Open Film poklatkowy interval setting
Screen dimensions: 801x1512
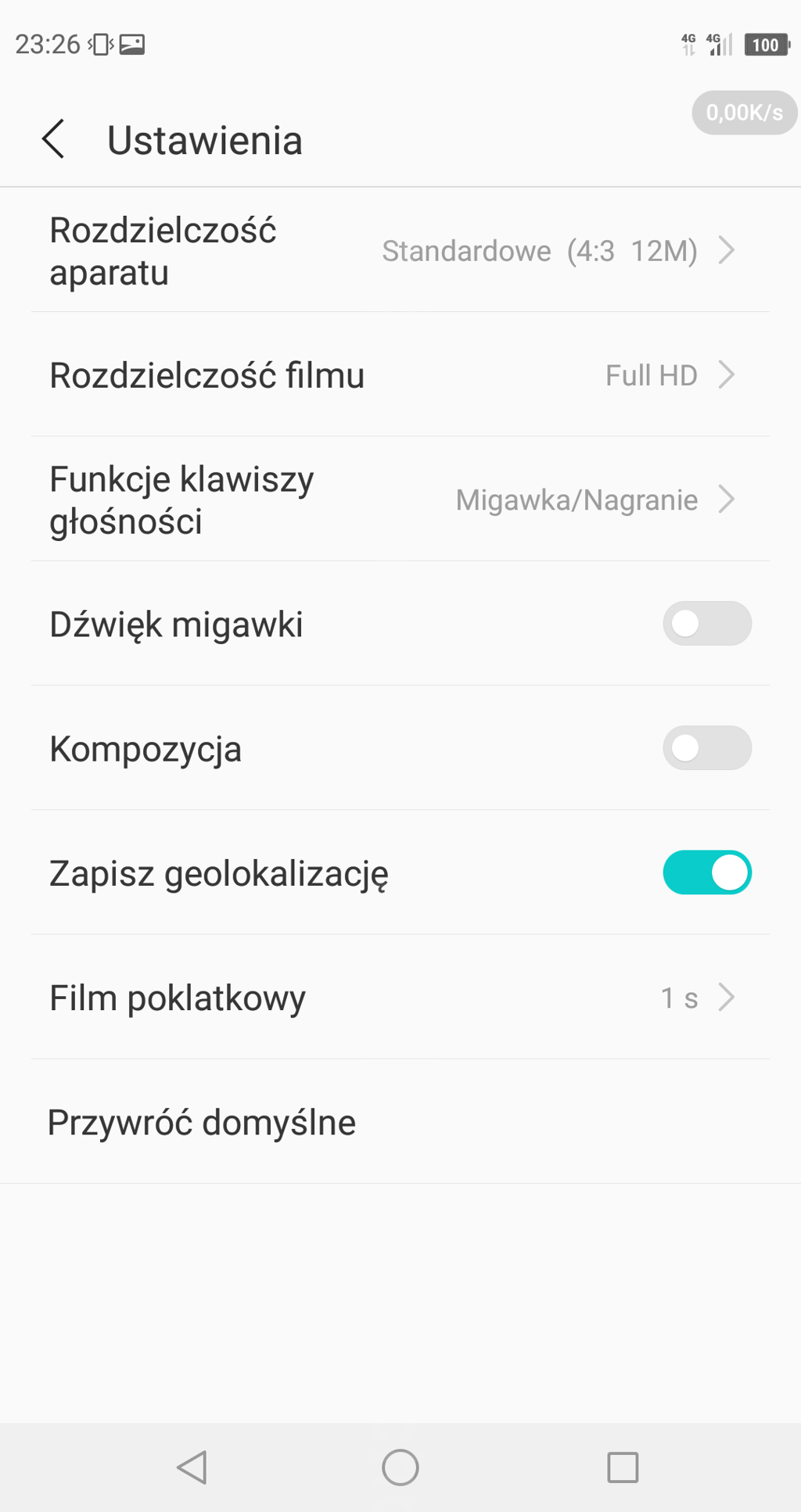[x=399, y=998]
